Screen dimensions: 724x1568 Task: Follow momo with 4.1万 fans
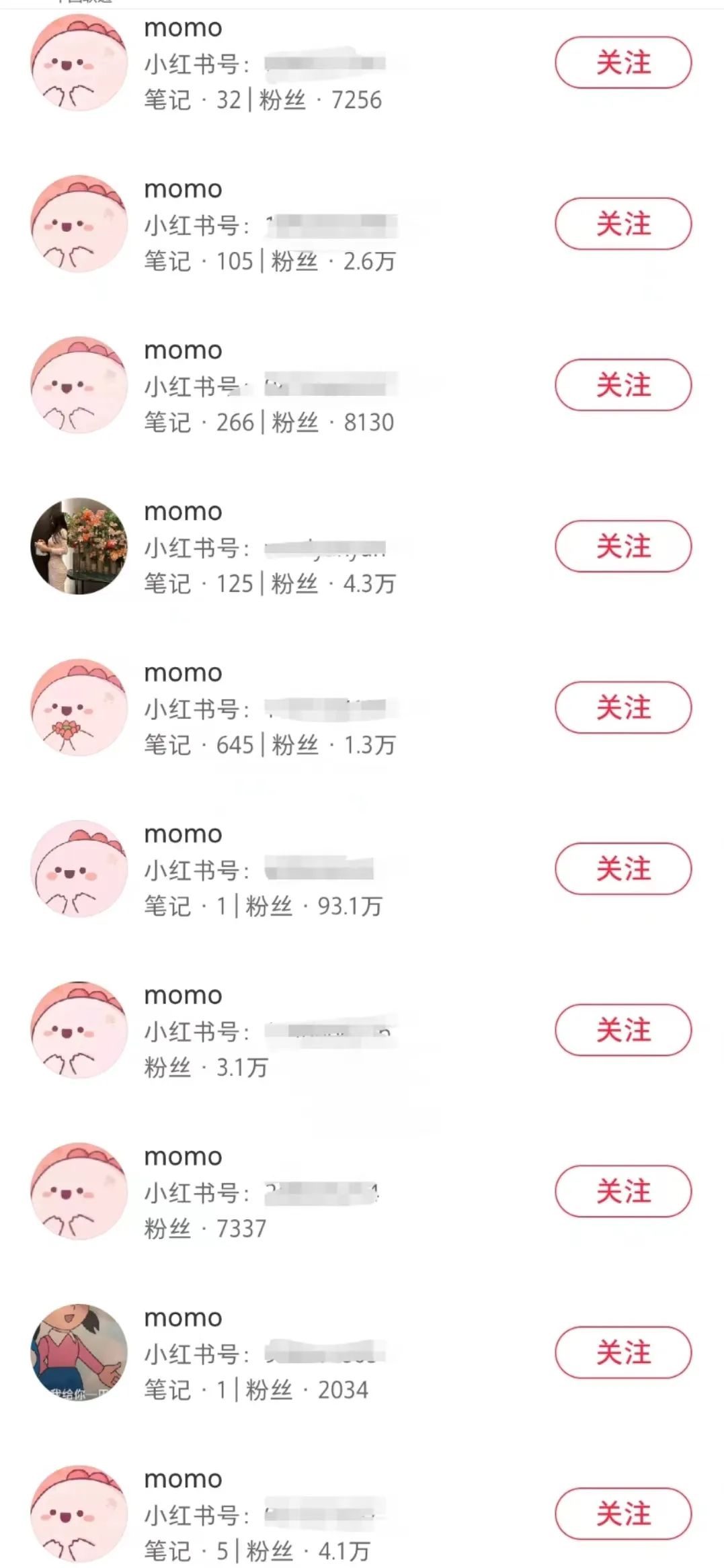622,1514
